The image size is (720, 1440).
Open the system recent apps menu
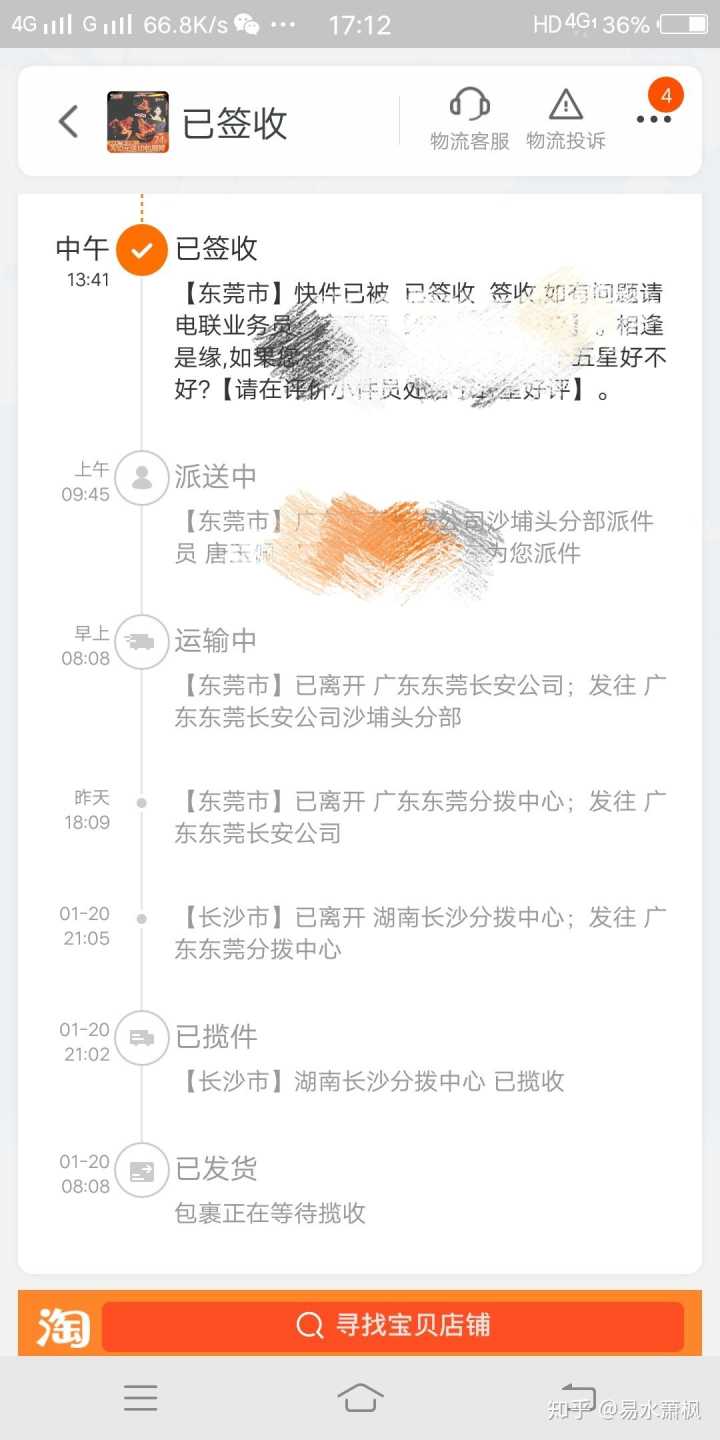141,1398
